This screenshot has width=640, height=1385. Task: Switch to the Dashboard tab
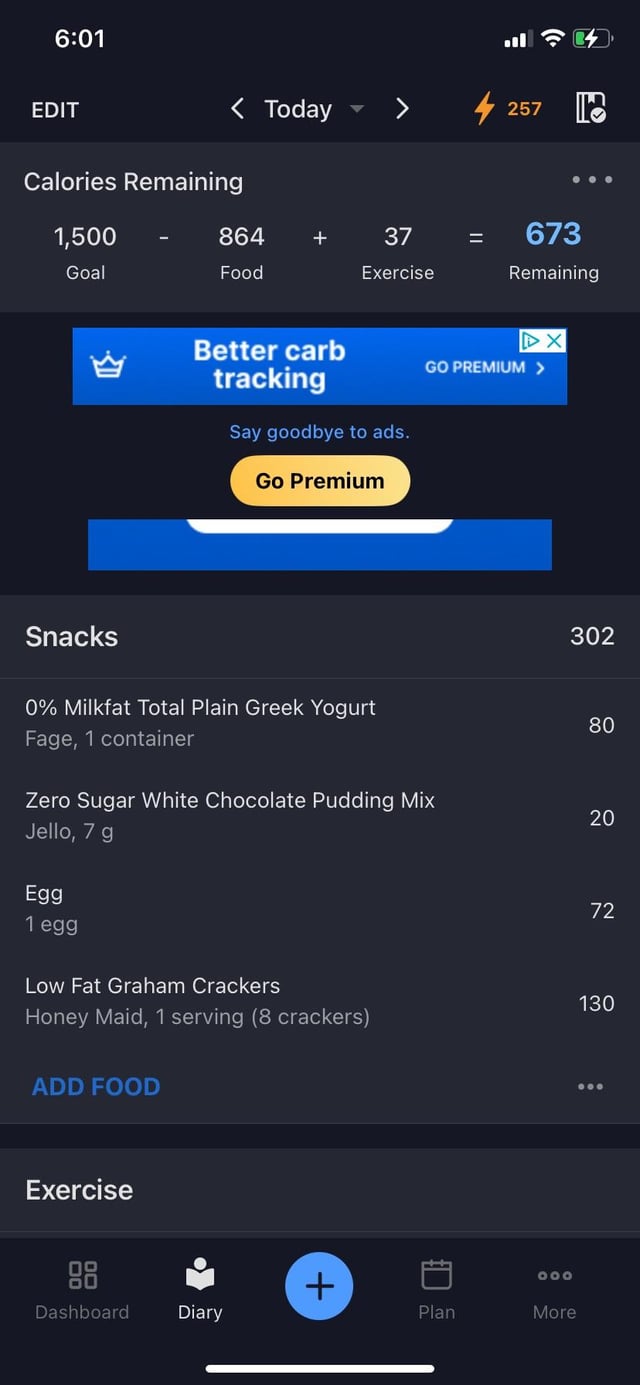(82, 1290)
